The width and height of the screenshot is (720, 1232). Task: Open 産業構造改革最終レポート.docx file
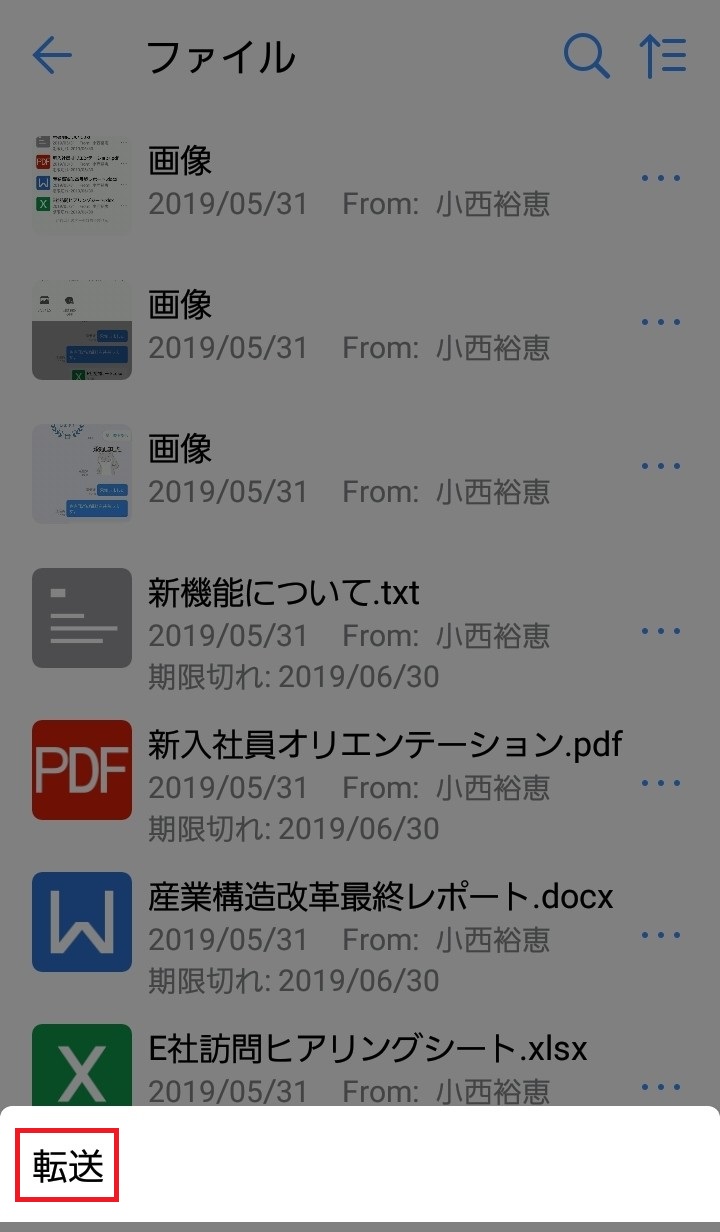tap(360, 937)
